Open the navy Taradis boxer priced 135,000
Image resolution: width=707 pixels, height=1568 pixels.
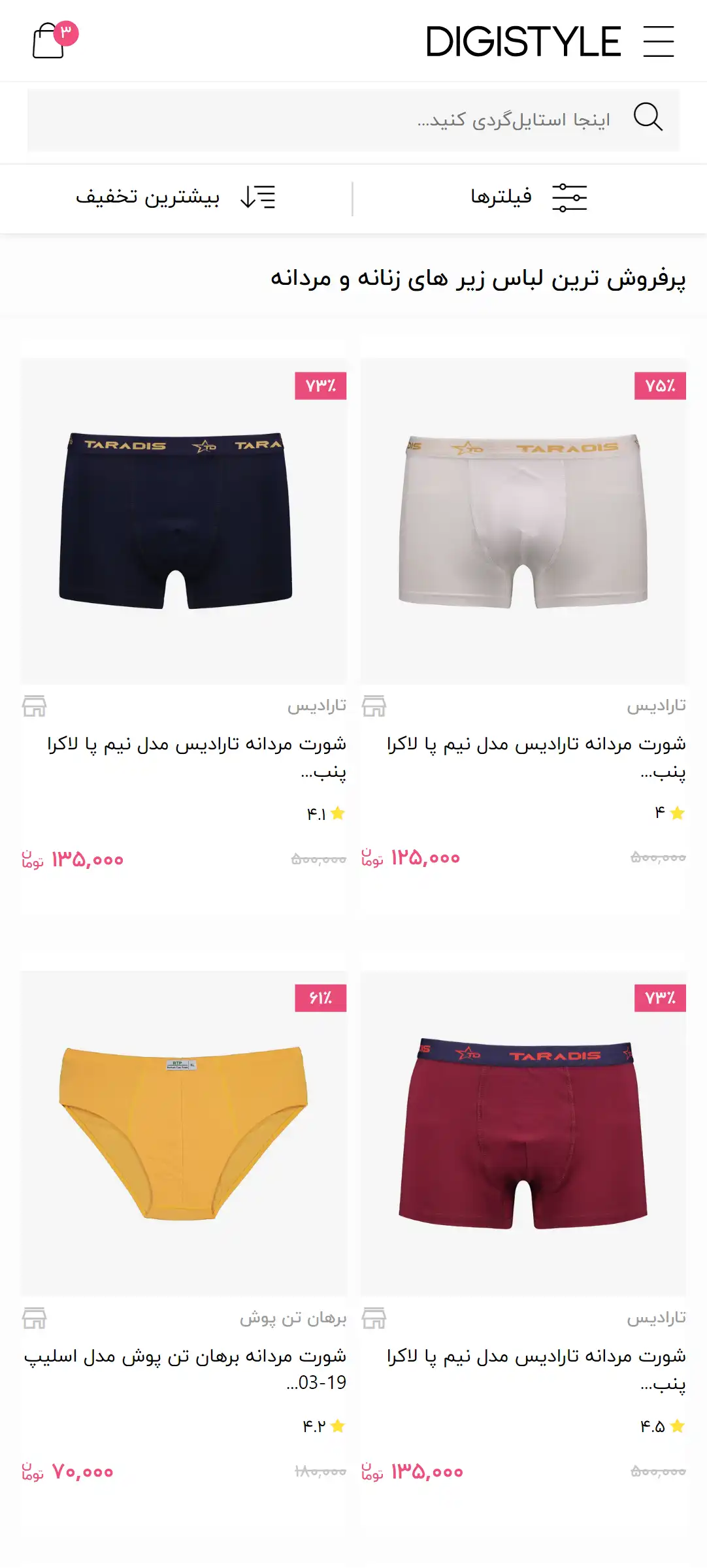184,521
